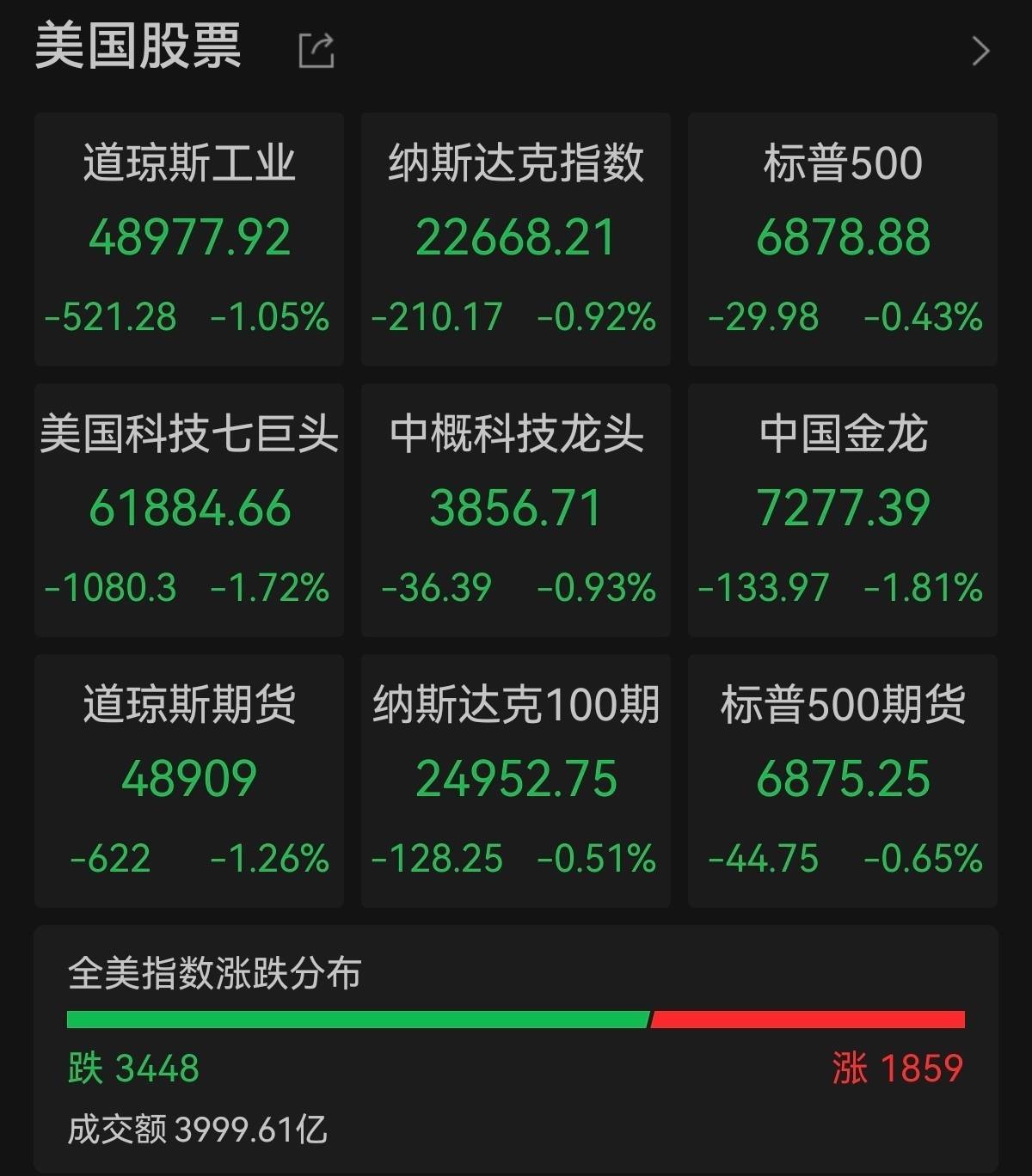Open the 道琼斯工业 index card

tap(189, 239)
